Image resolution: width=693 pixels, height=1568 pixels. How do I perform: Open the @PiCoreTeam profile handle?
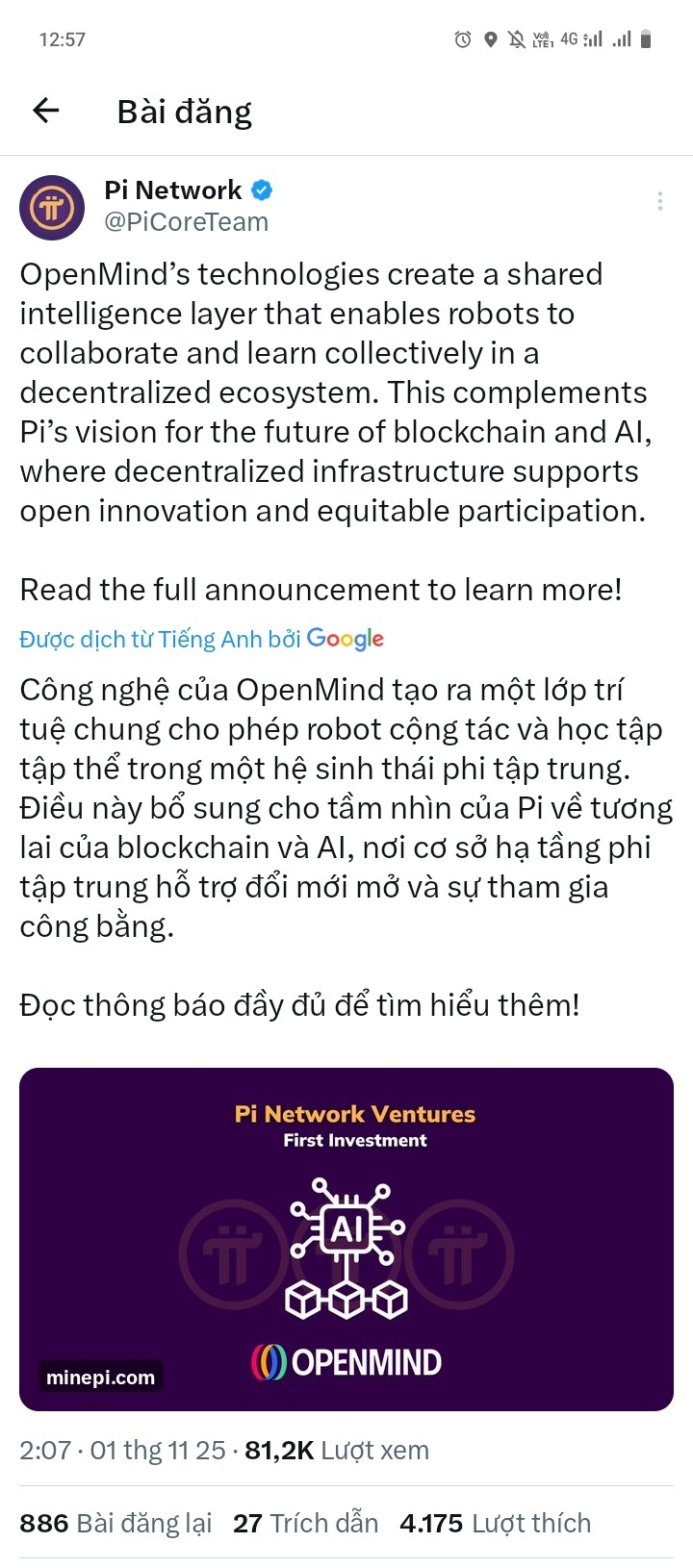pos(186,222)
